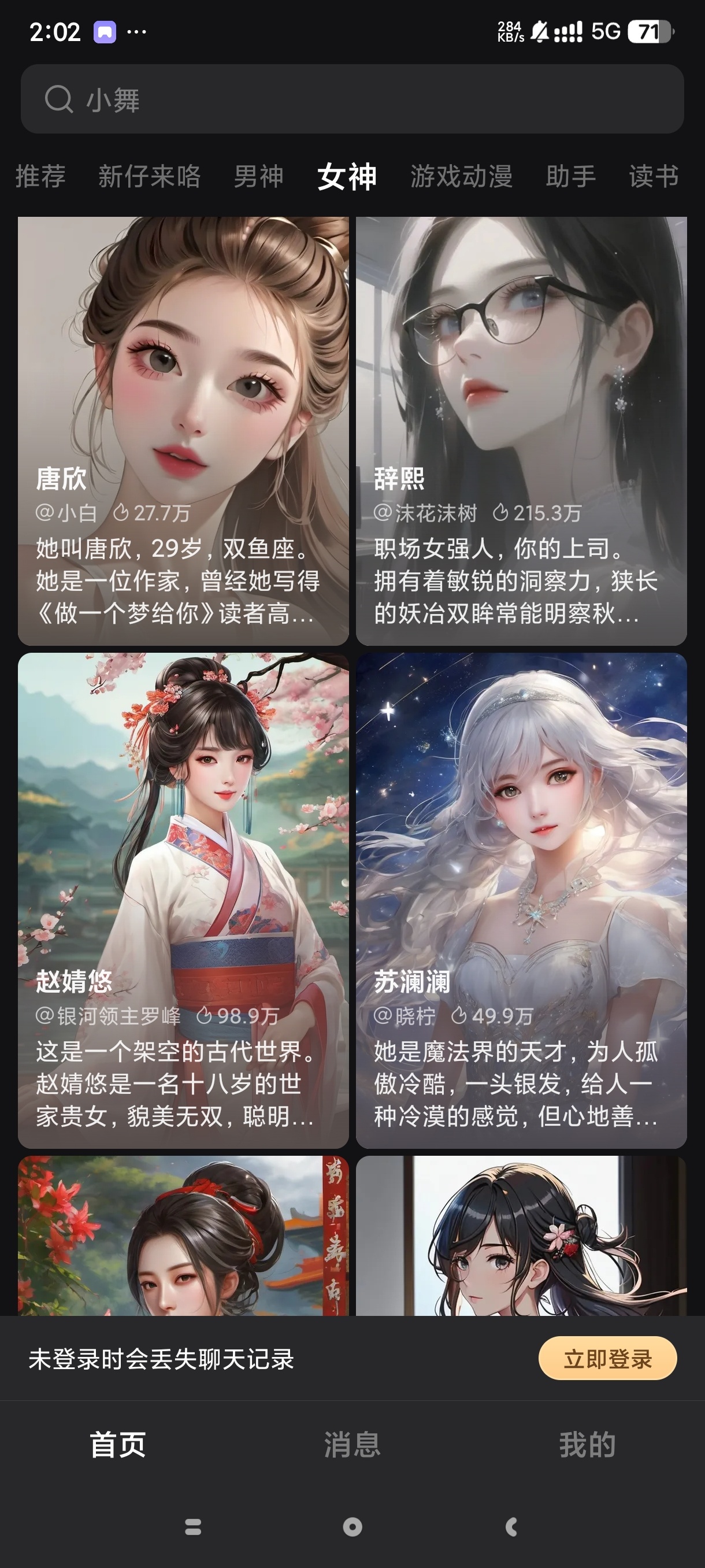This screenshot has height=1568, width=705.
Task: Switch to the 推荐 tab
Action: click(40, 176)
